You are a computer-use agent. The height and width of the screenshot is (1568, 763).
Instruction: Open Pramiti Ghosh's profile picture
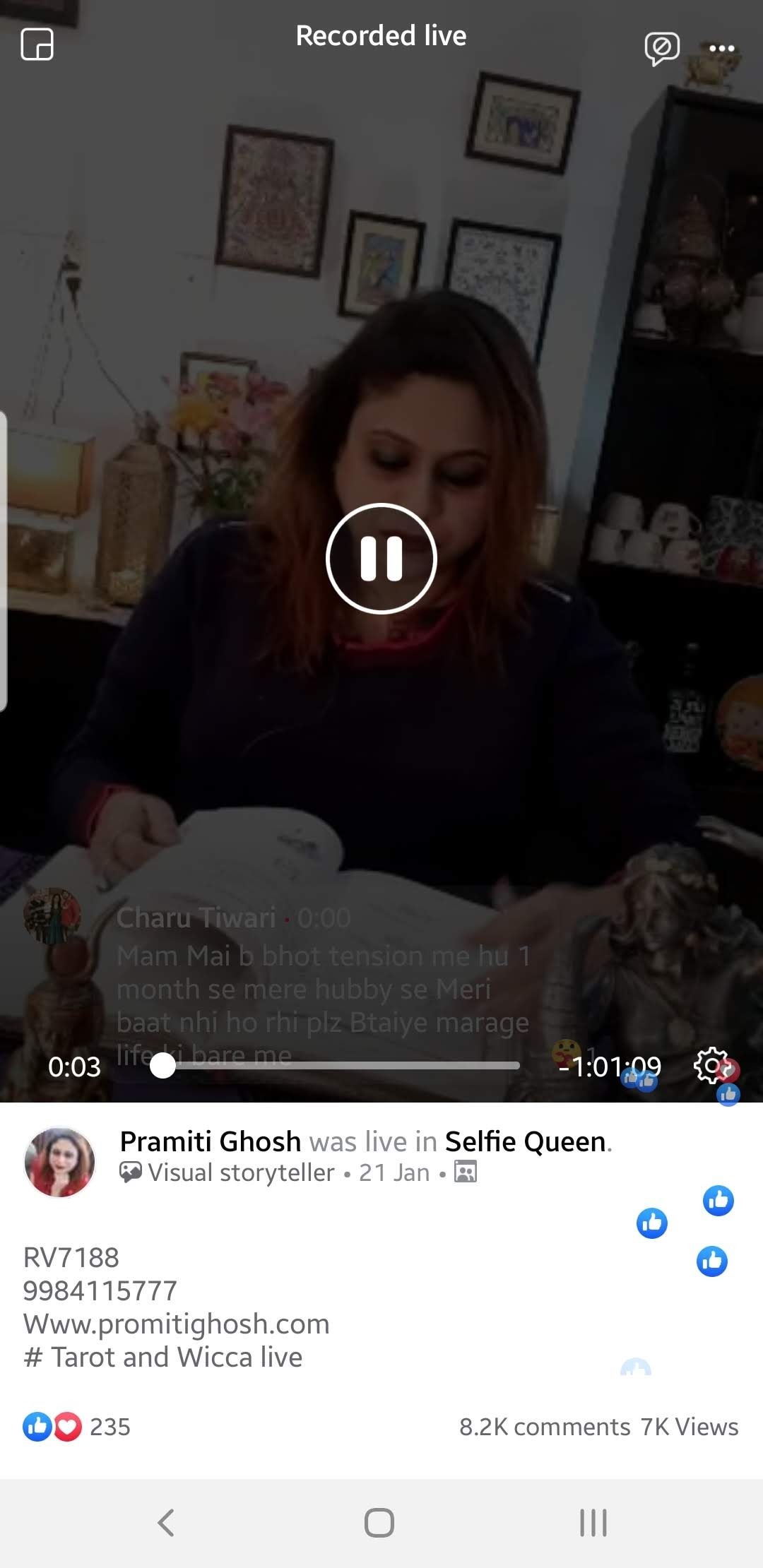[60, 1162]
